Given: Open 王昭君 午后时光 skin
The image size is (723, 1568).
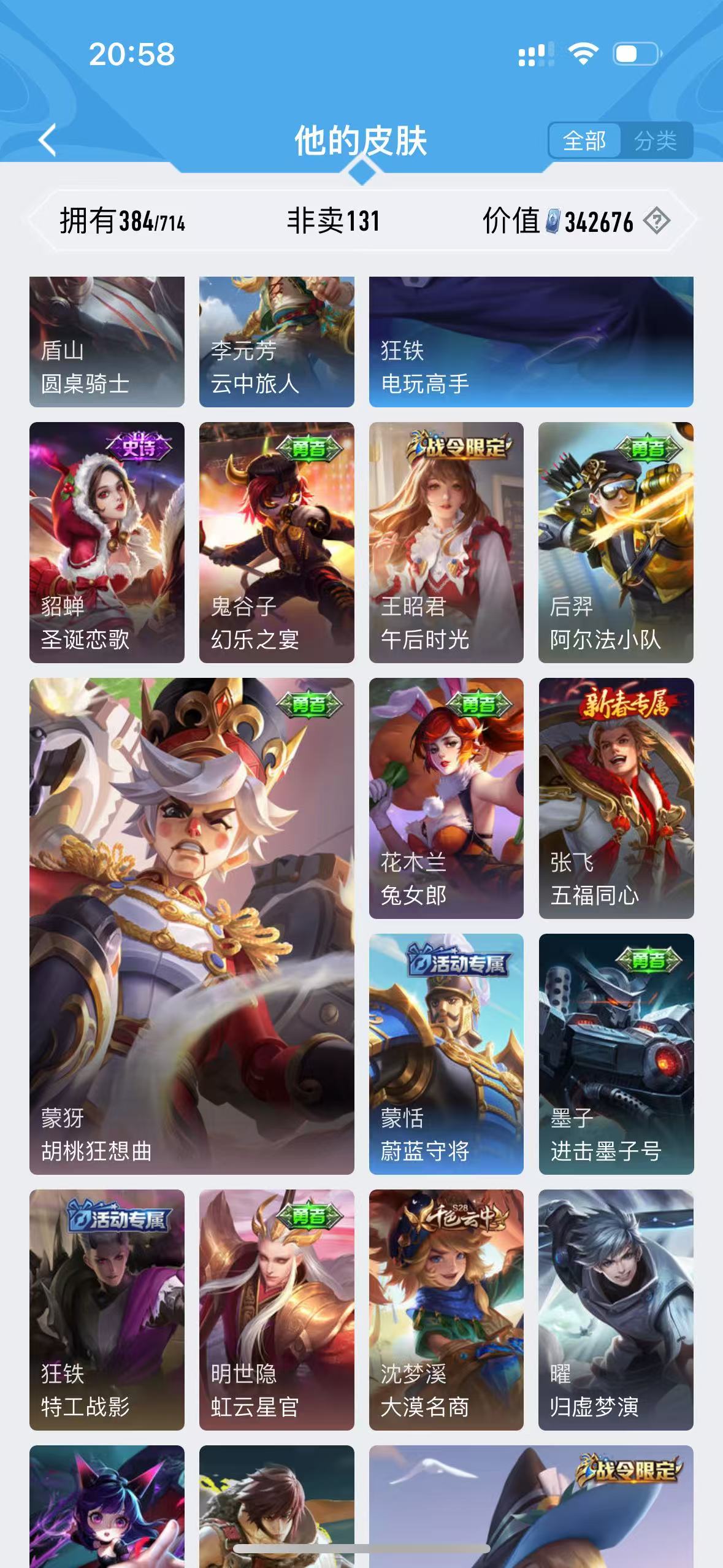Looking at the screenshot, I should click(446, 542).
